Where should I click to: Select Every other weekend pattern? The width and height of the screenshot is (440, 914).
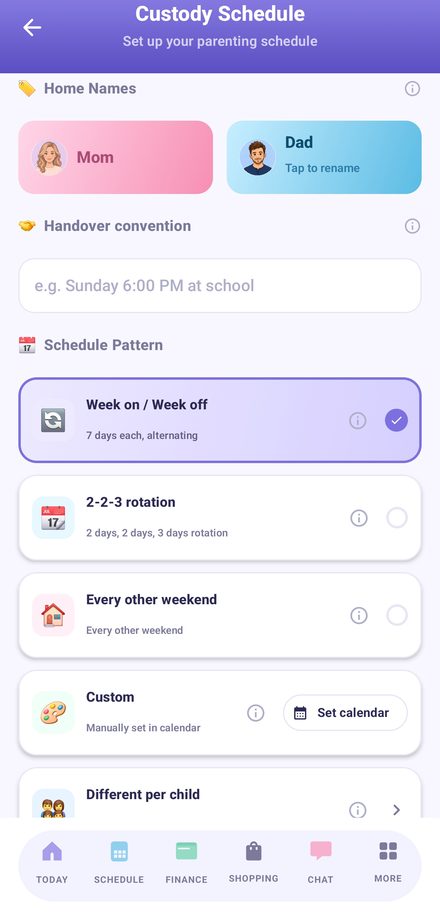(x=220, y=615)
